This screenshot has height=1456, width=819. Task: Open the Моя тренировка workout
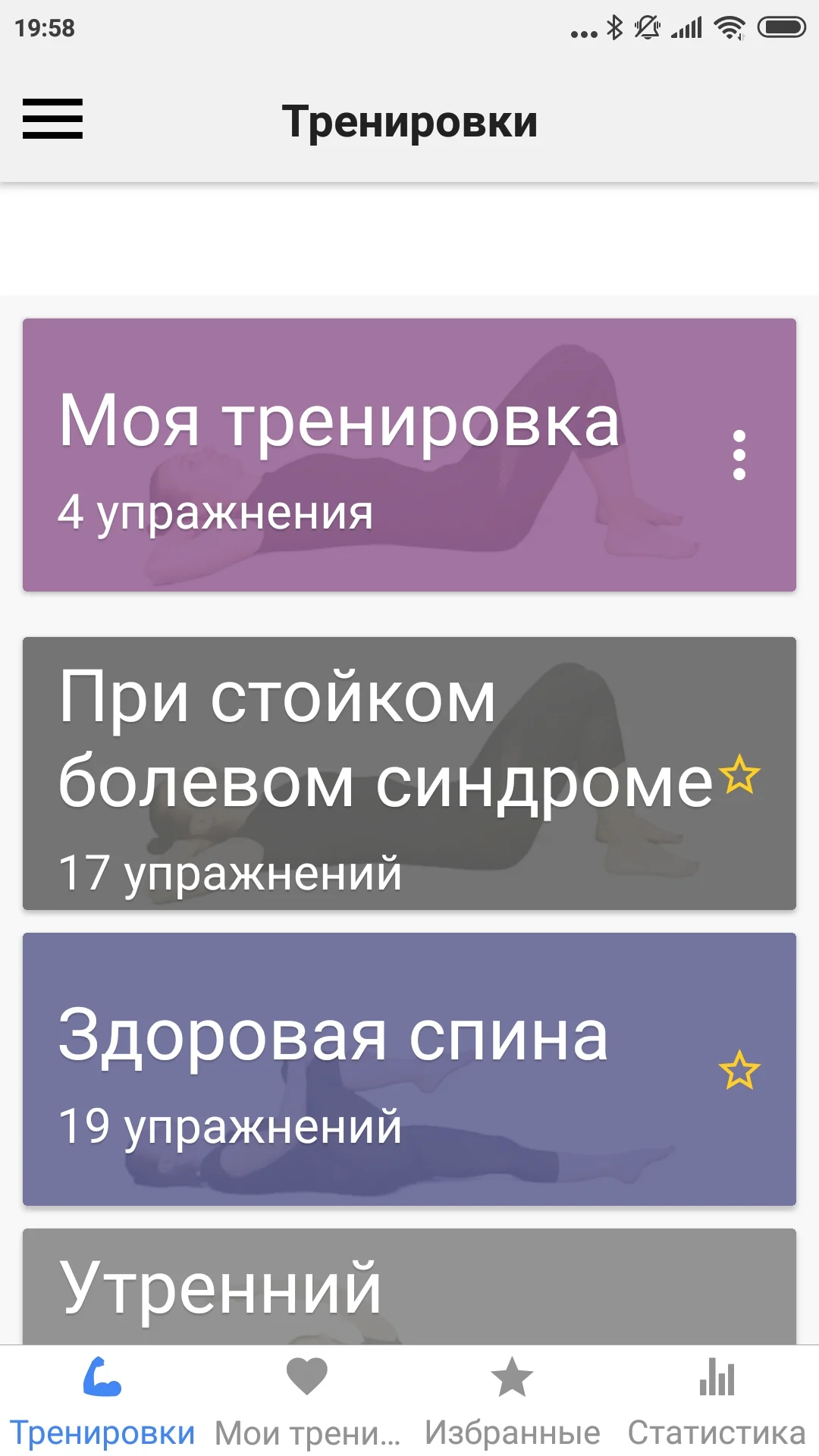341,455
